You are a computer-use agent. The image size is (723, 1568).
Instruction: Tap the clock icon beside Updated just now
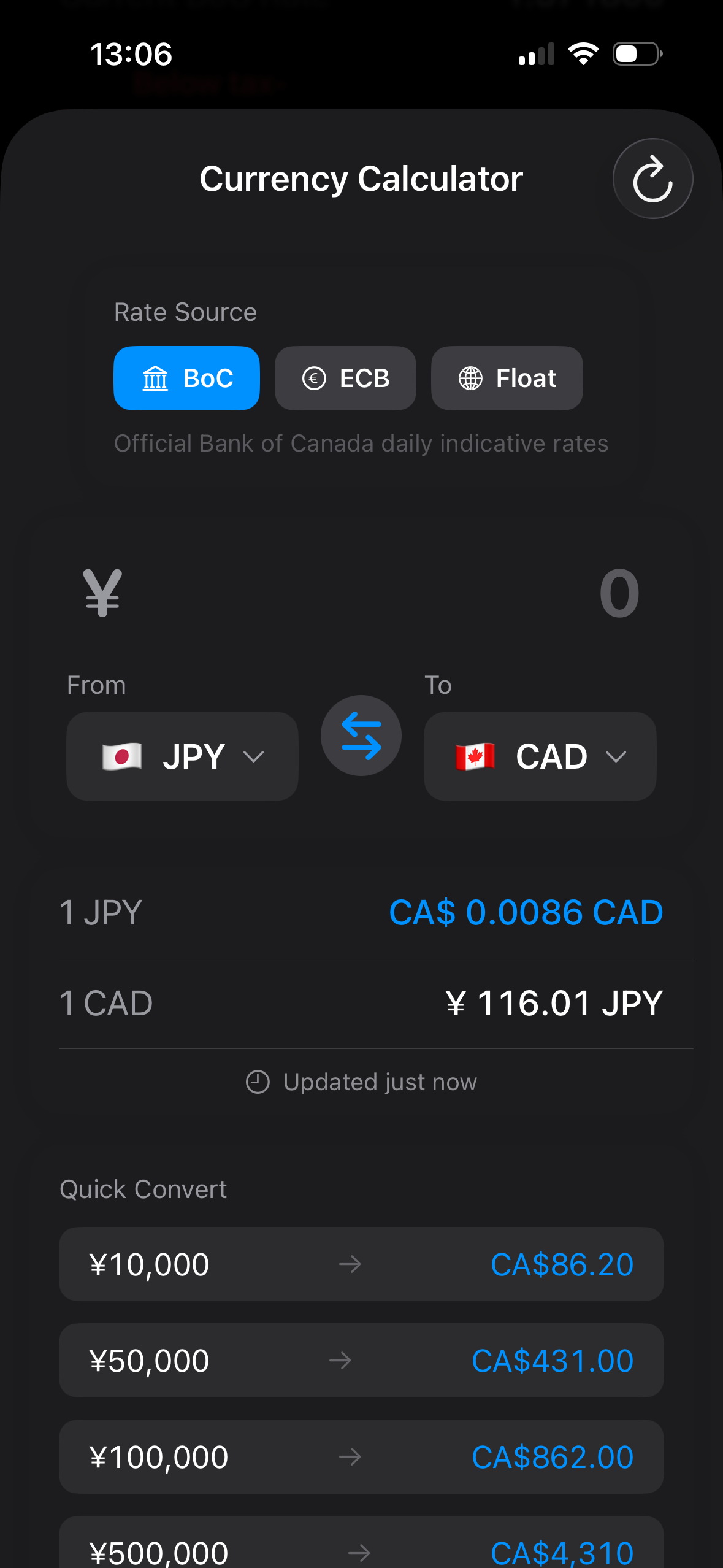pos(258,1081)
